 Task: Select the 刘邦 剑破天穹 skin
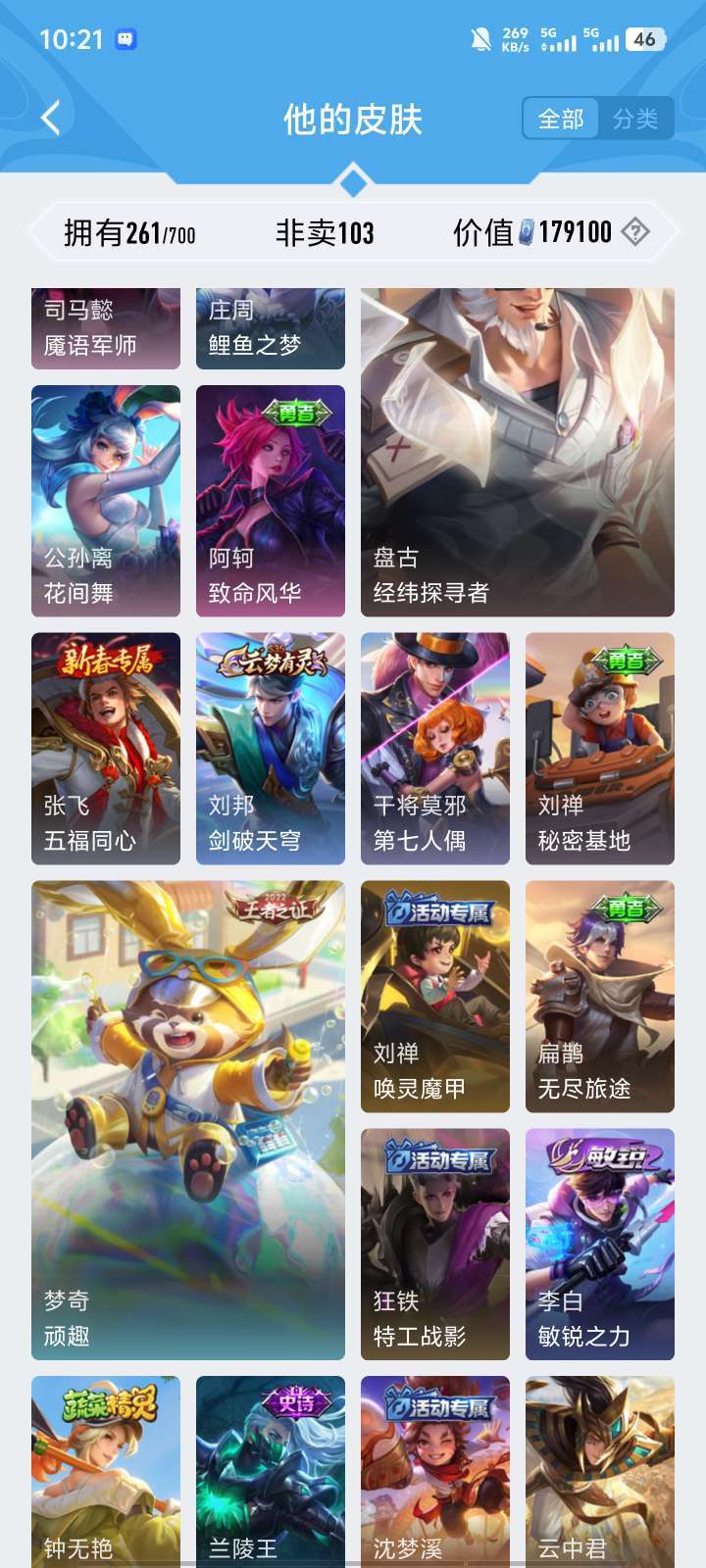coord(271,749)
